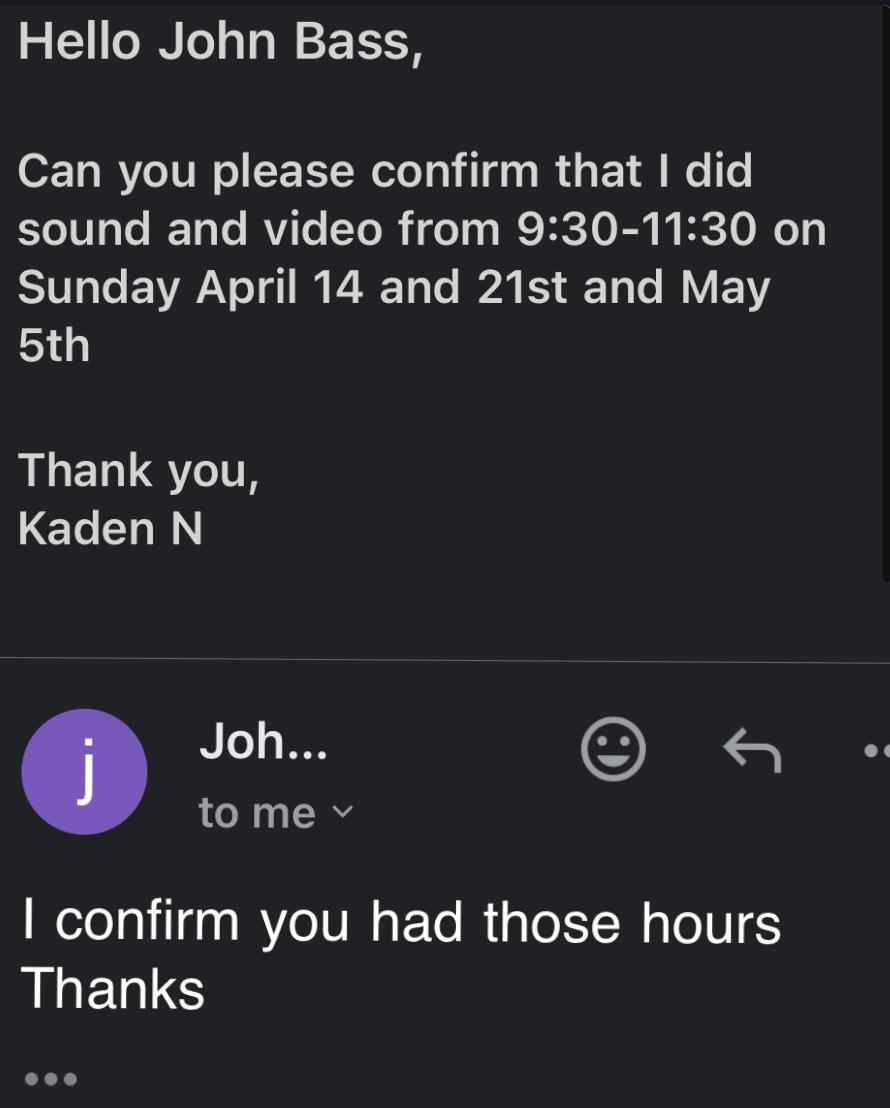Reply to the message with the arrow
Image resolution: width=890 pixels, height=1108 pixels.
click(x=751, y=750)
